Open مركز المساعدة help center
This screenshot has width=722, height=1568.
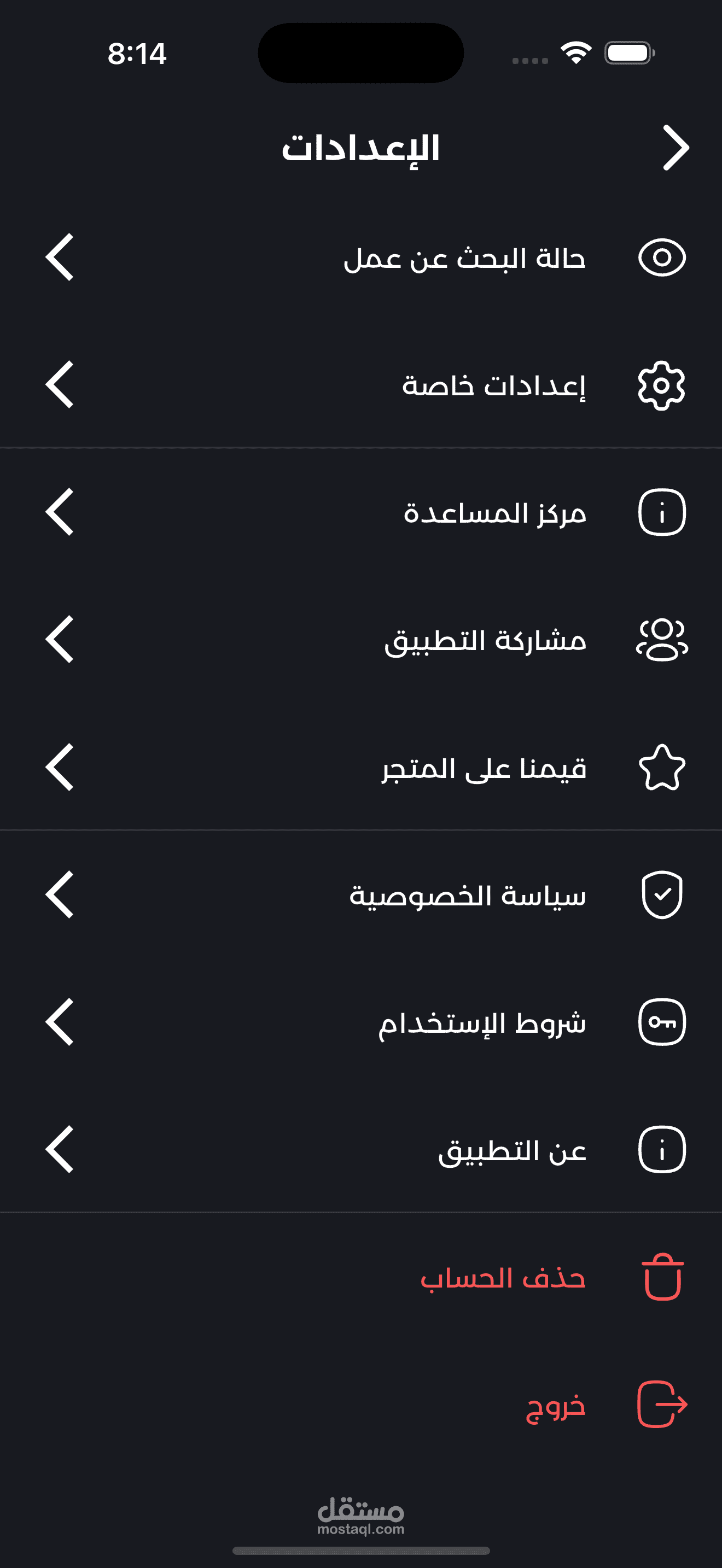pos(494,512)
